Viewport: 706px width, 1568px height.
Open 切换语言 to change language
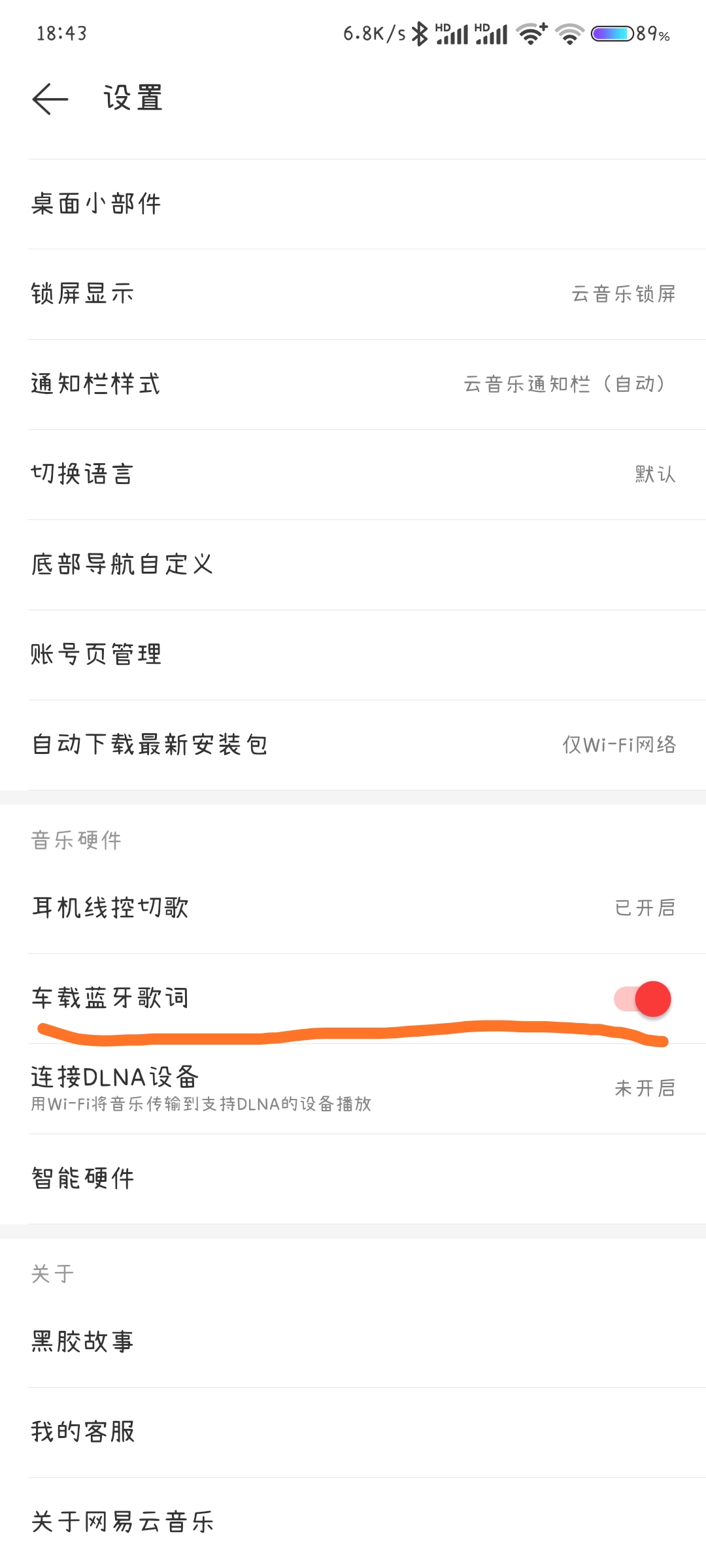click(353, 474)
